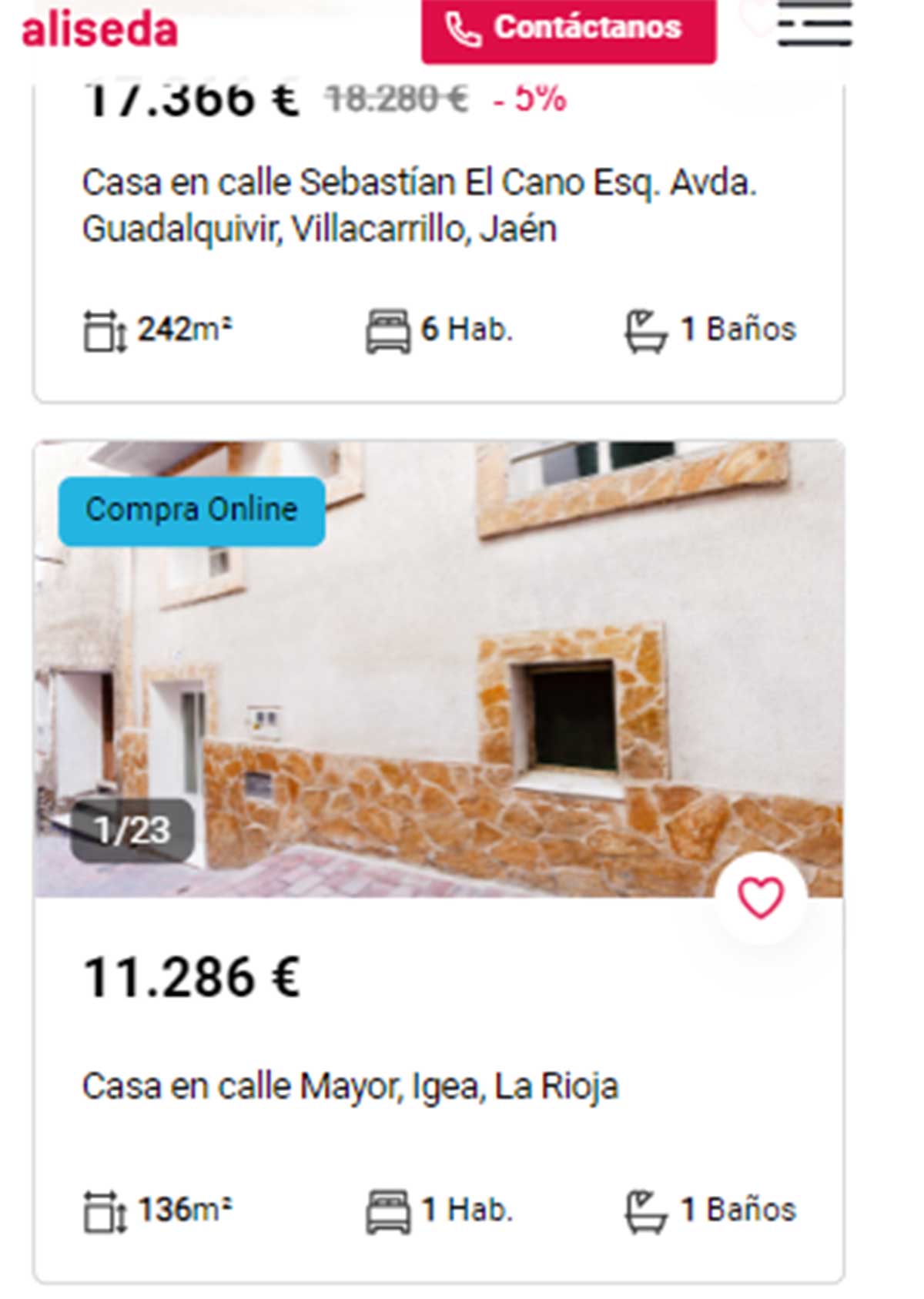Open the hamburger navigation menu
The width and height of the screenshot is (924, 1299).
pos(815,25)
